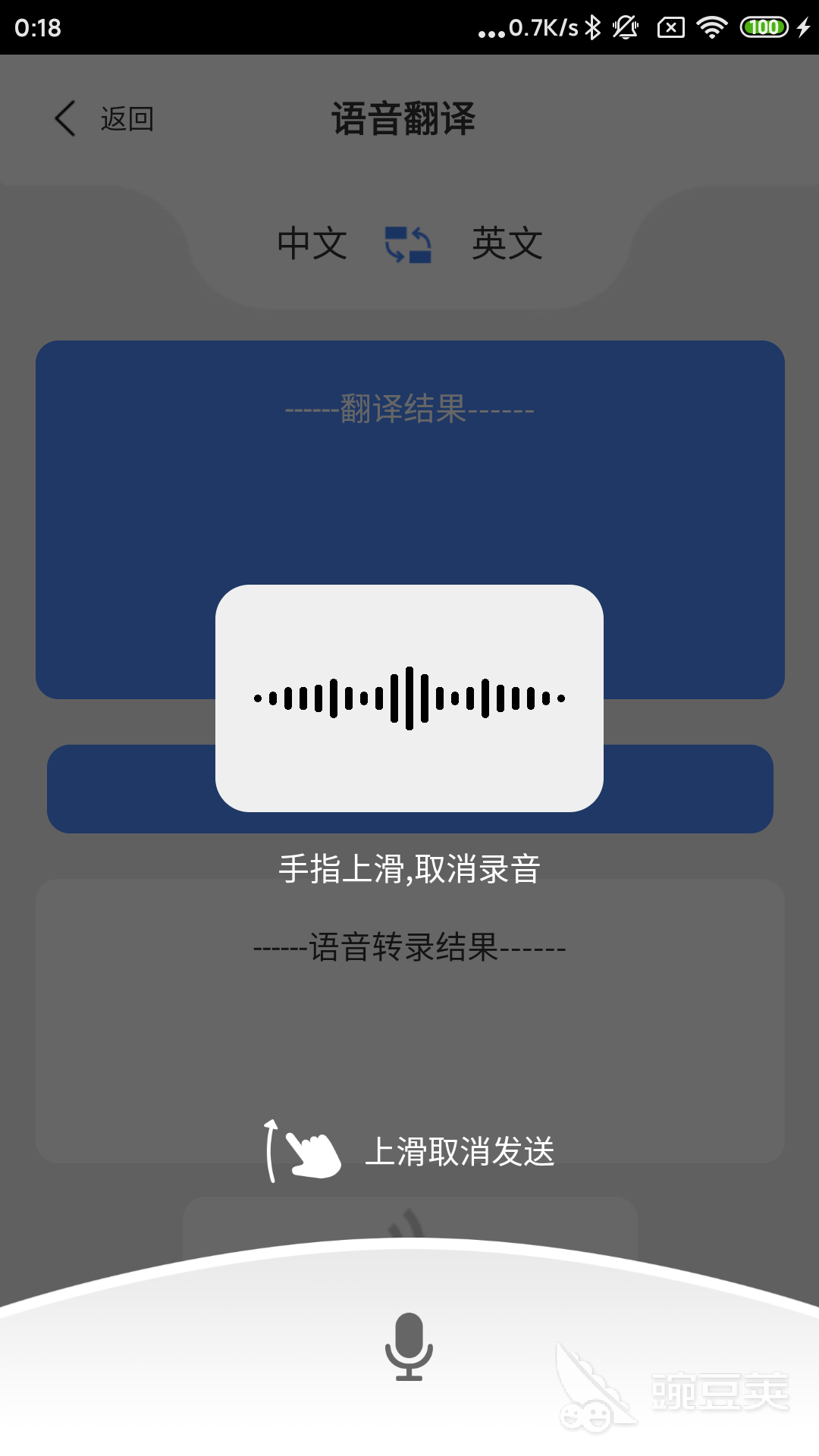The image size is (819, 1456).
Task: Open the source language selector 中文
Action: [x=313, y=243]
